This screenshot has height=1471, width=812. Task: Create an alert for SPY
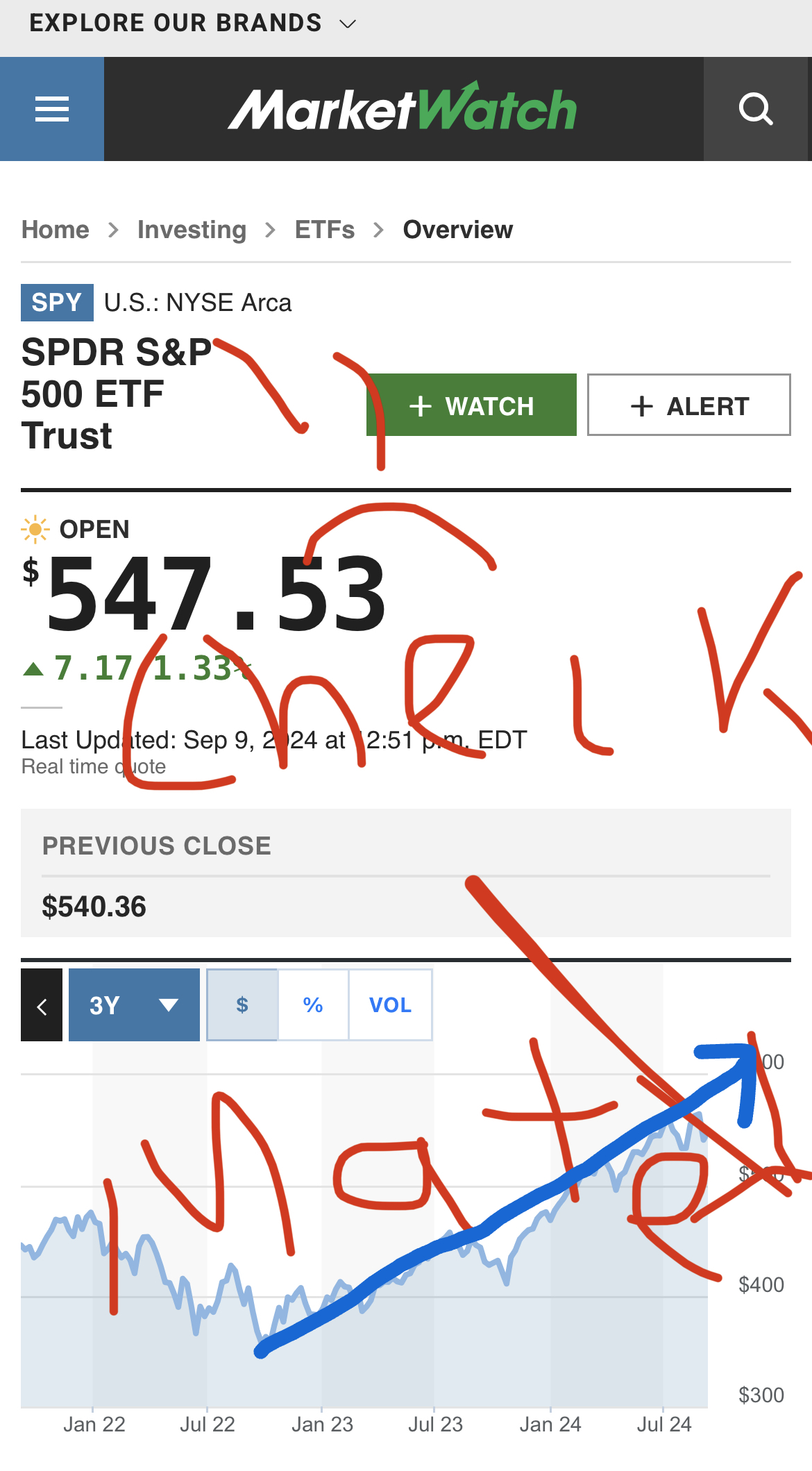pos(688,405)
